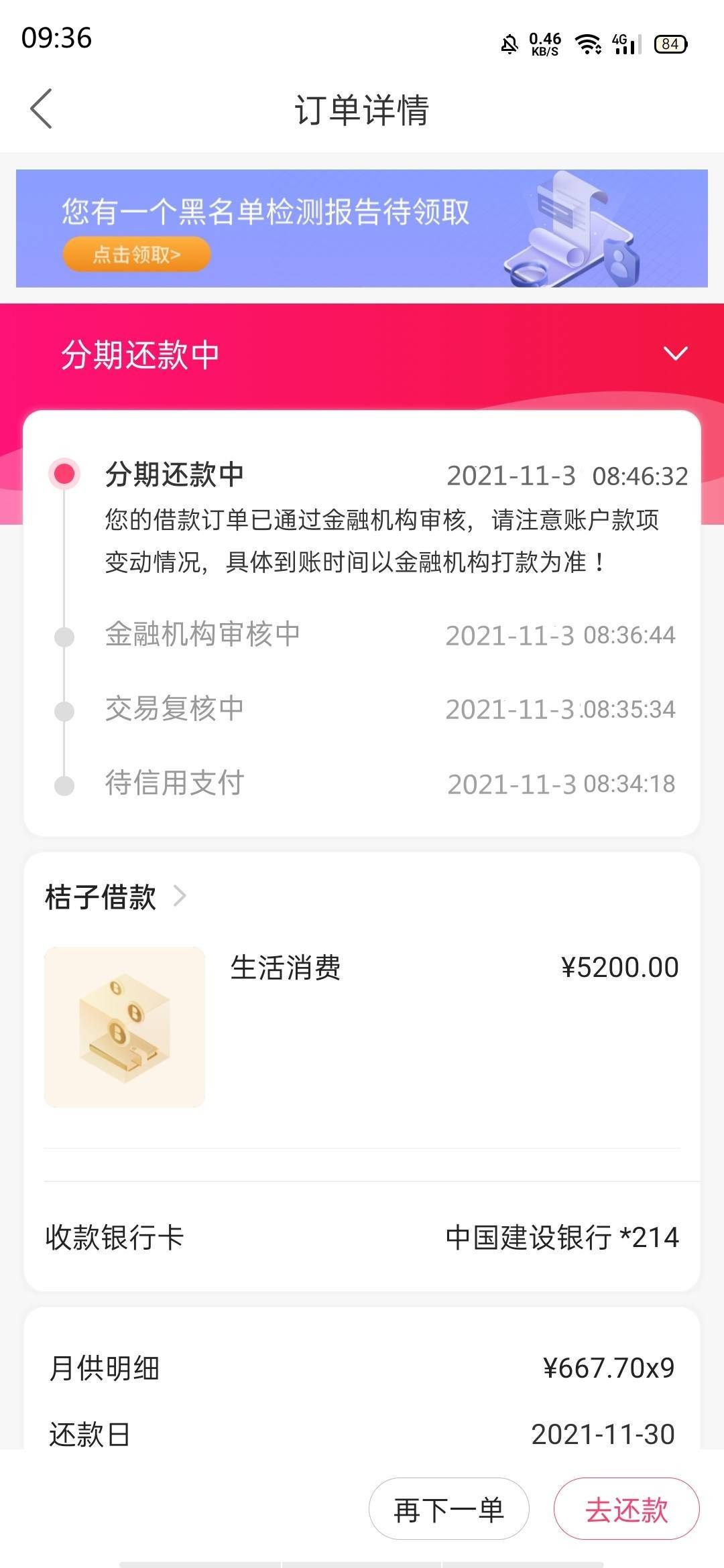The width and height of the screenshot is (724, 1568).
Task: Open 桔子借款 details using its arrow
Action: click(x=181, y=895)
